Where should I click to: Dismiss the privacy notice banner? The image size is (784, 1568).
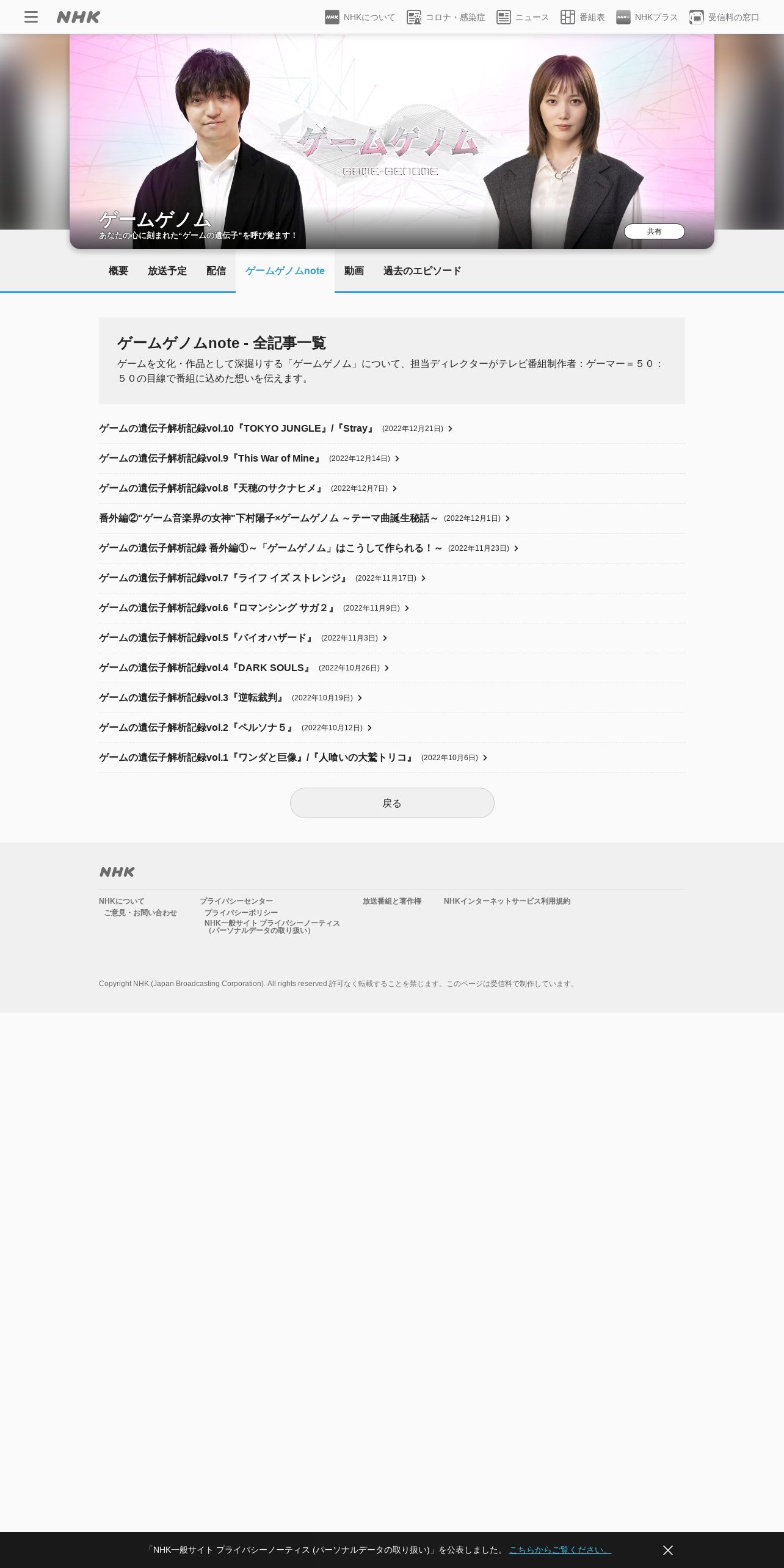click(x=668, y=1550)
